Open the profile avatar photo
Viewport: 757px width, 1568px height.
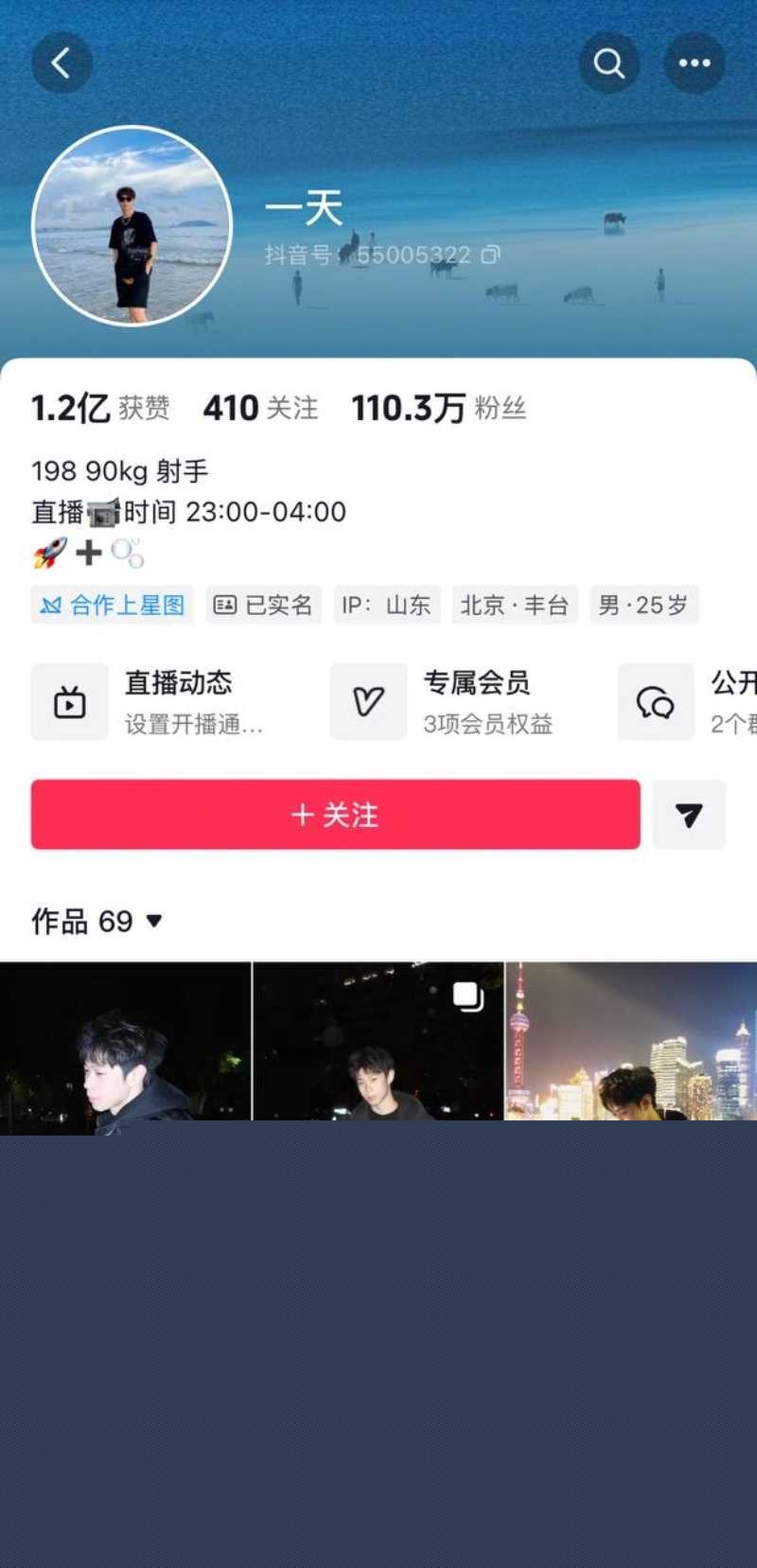point(134,227)
